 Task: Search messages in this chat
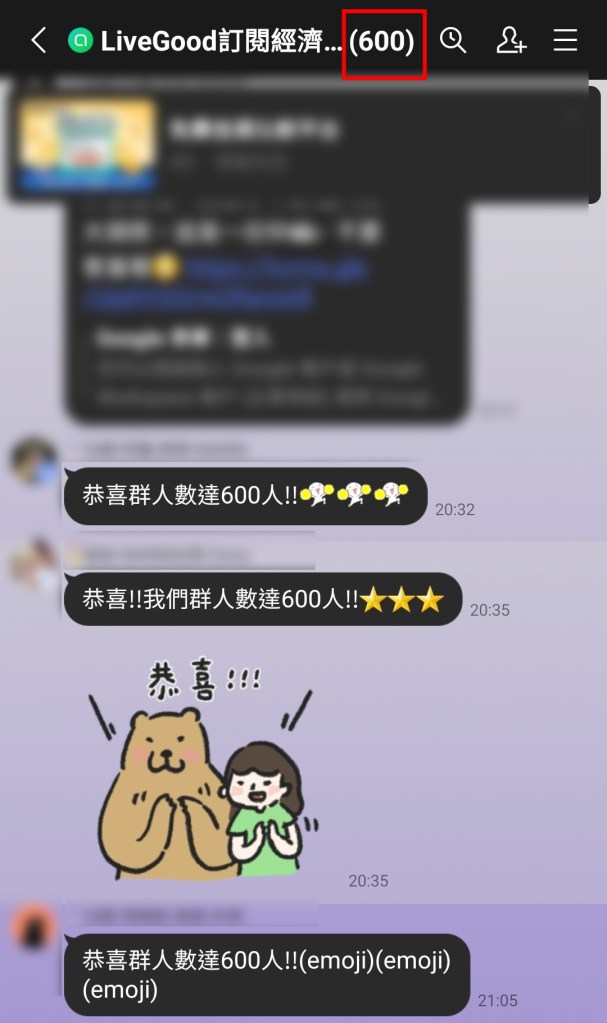coord(453,40)
